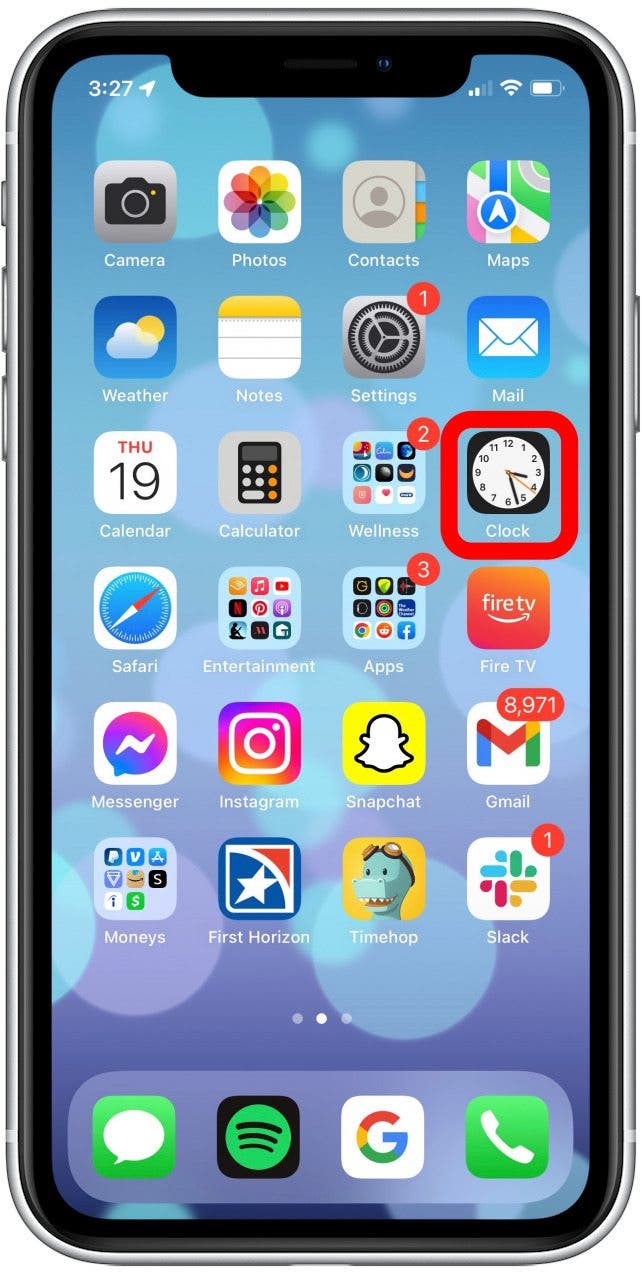642x1274 pixels.
Task: Launch Maps
Action: coord(508,202)
